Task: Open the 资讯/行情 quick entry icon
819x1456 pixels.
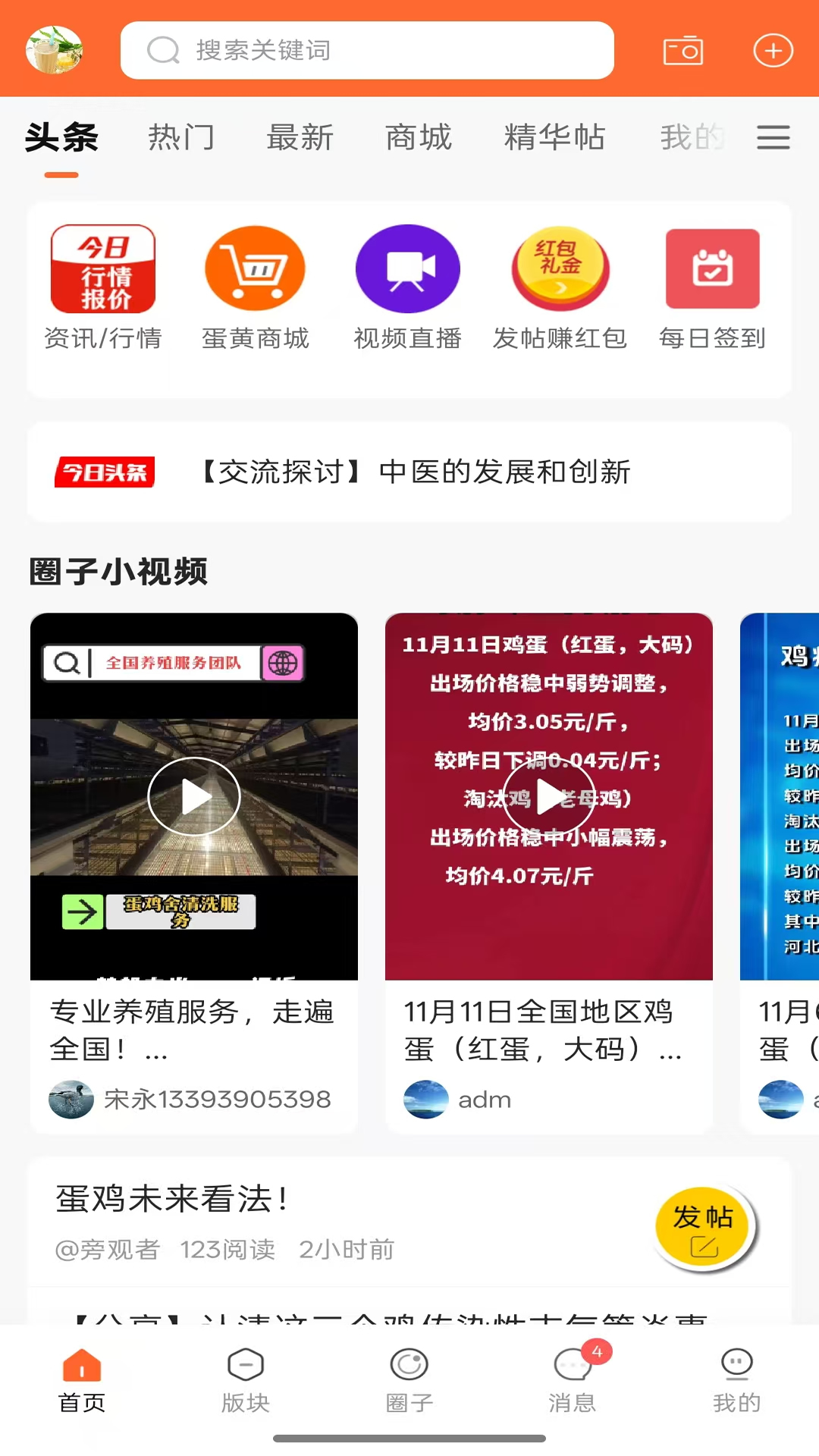Action: (104, 268)
